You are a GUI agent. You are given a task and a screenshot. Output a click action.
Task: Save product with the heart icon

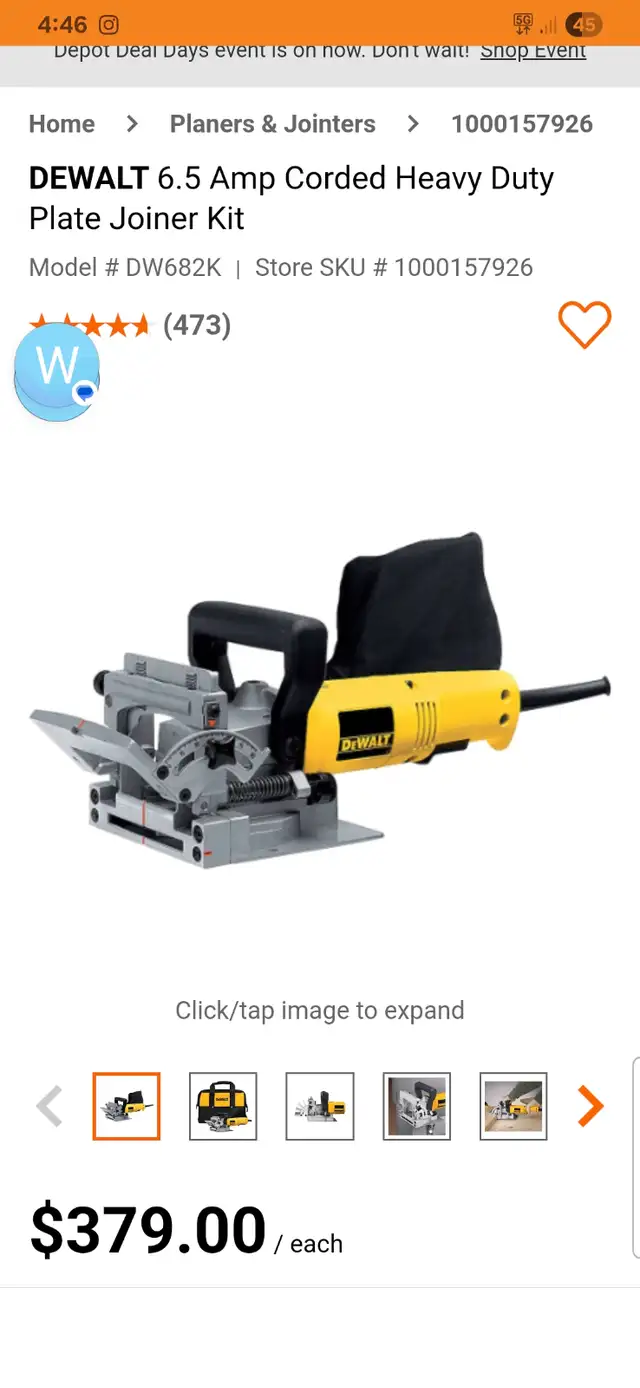[x=584, y=325]
